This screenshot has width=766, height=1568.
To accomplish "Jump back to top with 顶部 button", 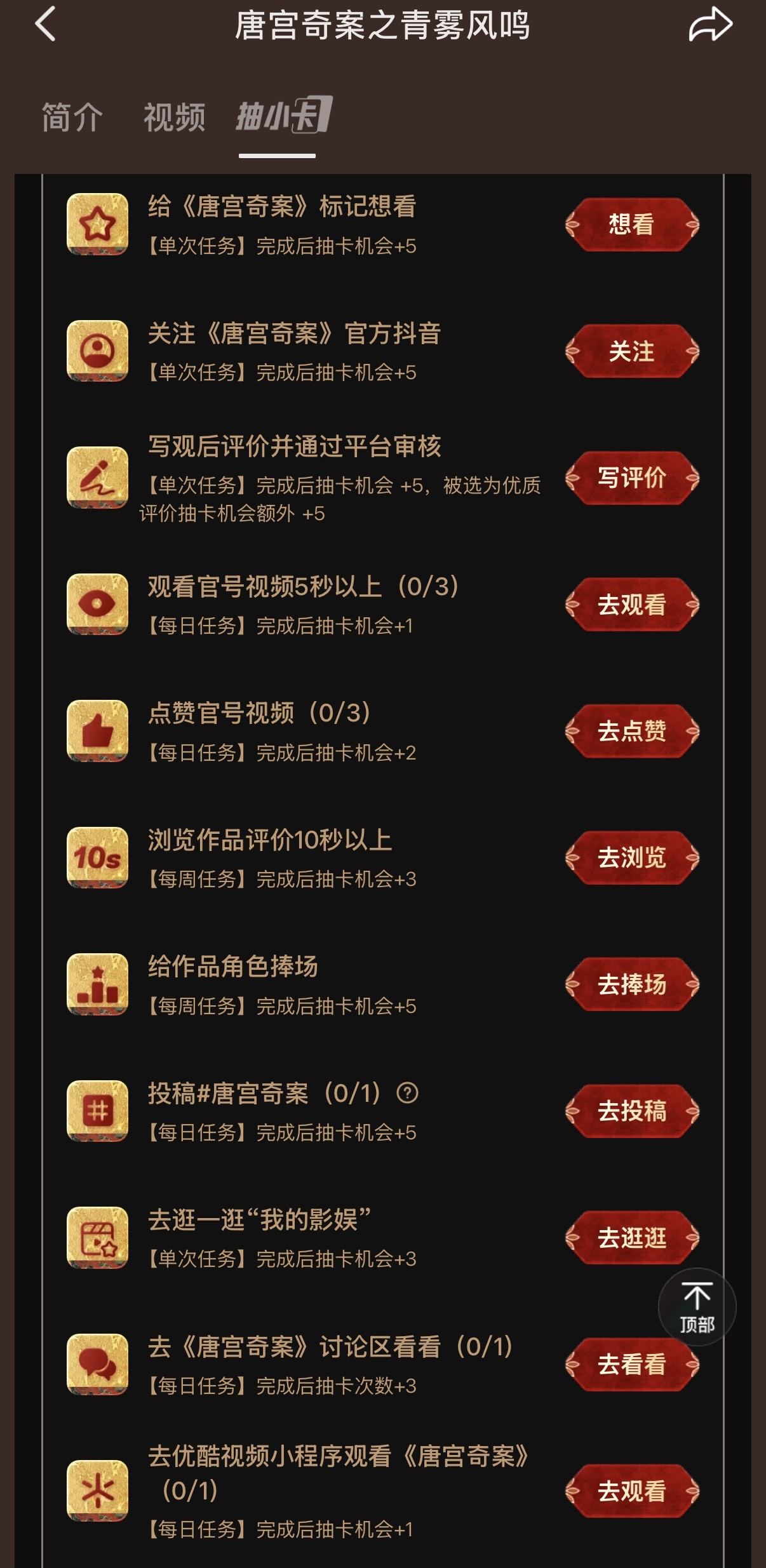I will [697, 1306].
